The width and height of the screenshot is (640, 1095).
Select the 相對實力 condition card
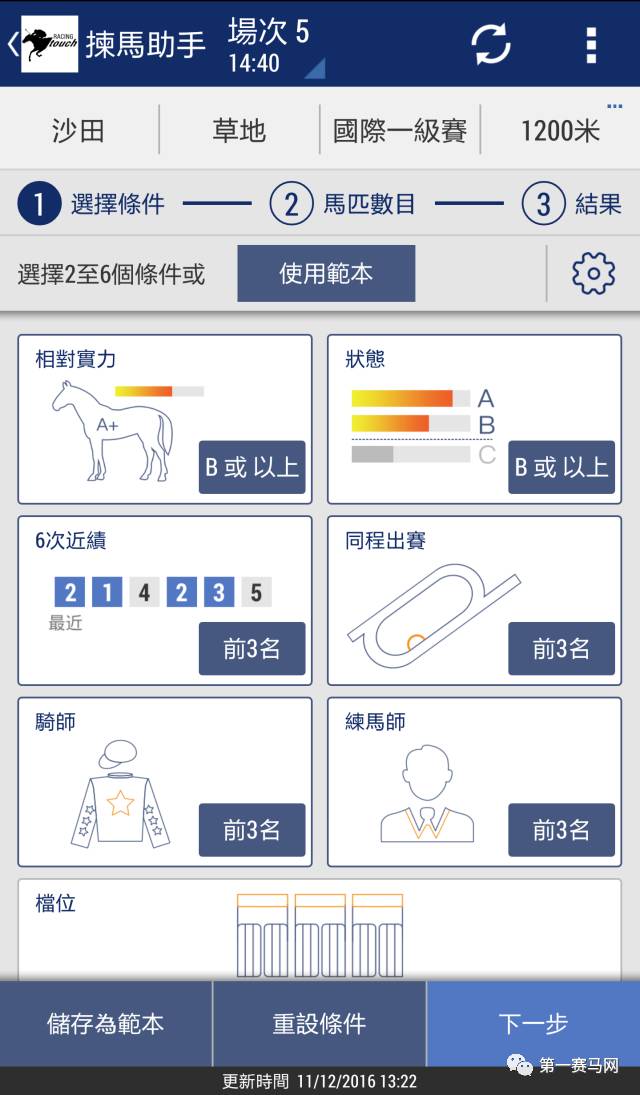tap(165, 419)
